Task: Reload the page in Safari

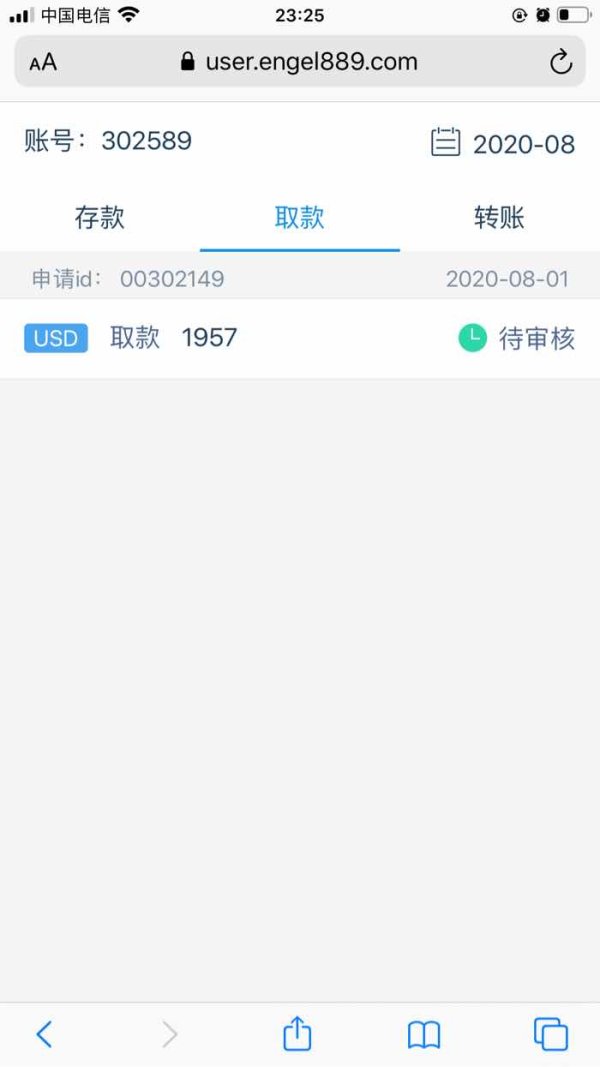Action: [x=561, y=62]
